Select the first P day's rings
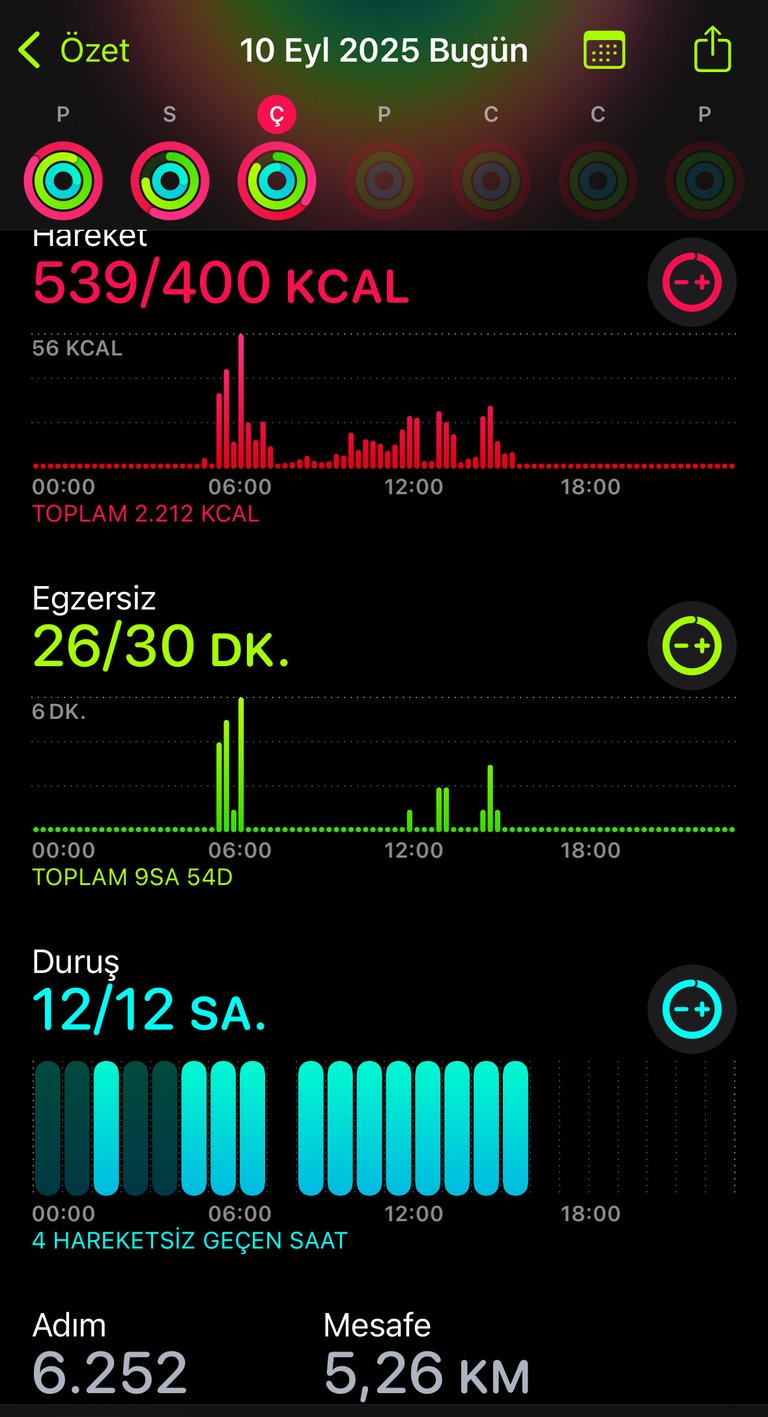768x1417 pixels. [63, 182]
